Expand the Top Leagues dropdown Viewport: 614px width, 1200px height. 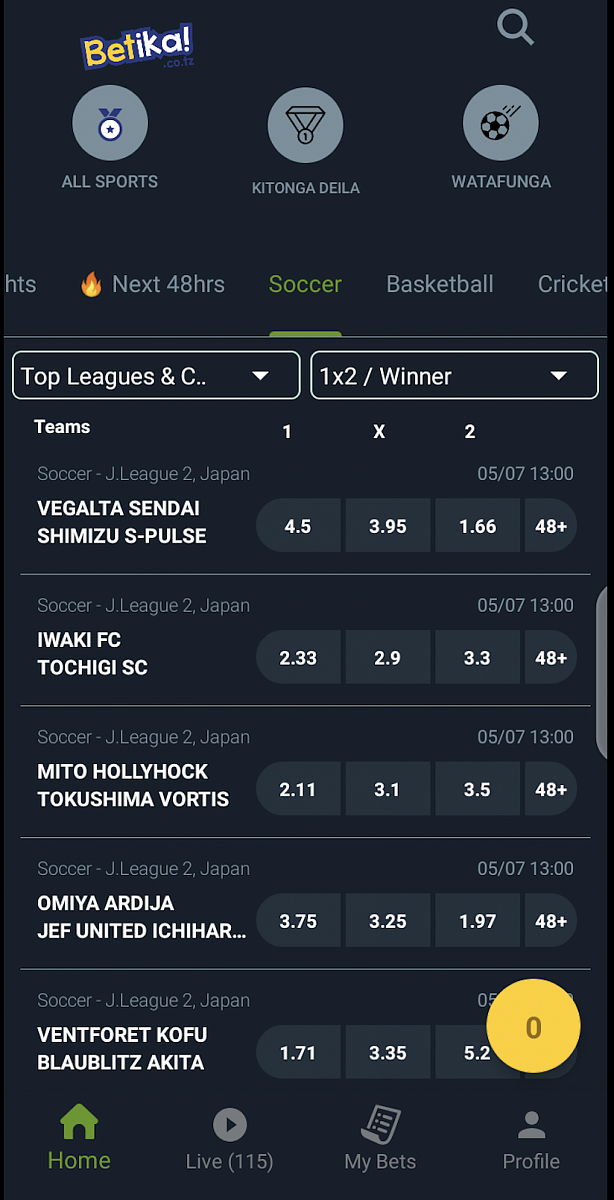pos(156,375)
